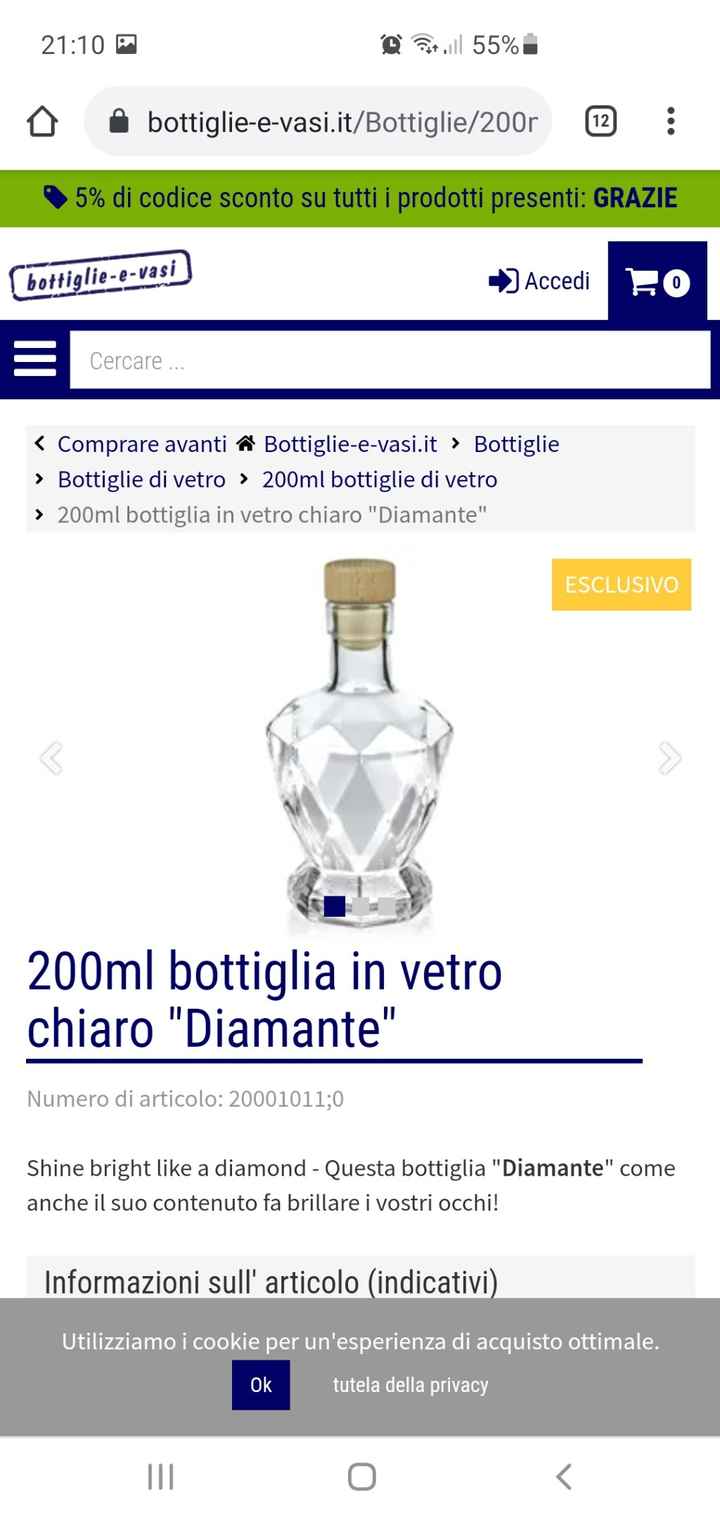Open the browser's three-dot menu
The height and width of the screenshot is (1520, 720).
click(x=670, y=121)
